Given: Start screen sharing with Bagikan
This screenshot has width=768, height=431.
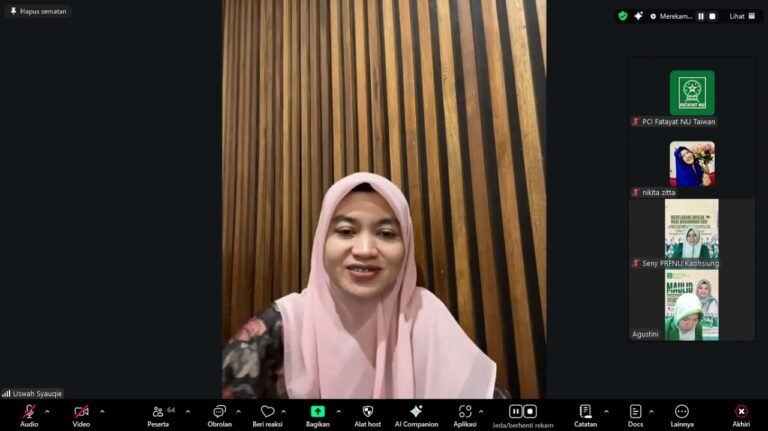Looking at the screenshot, I should [317, 412].
